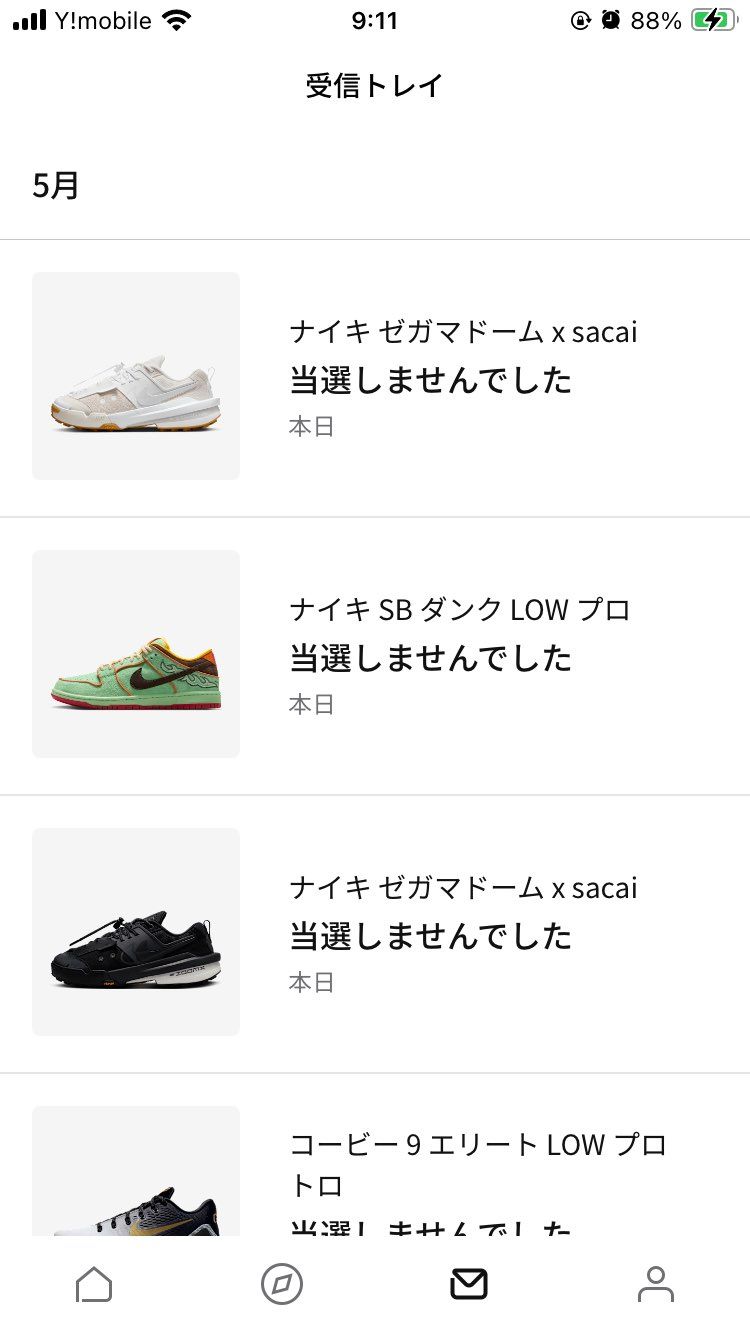This screenshot has height=1334, width=750.
Task: Go to the Profile tab
Action: (x=656, y=1284)
